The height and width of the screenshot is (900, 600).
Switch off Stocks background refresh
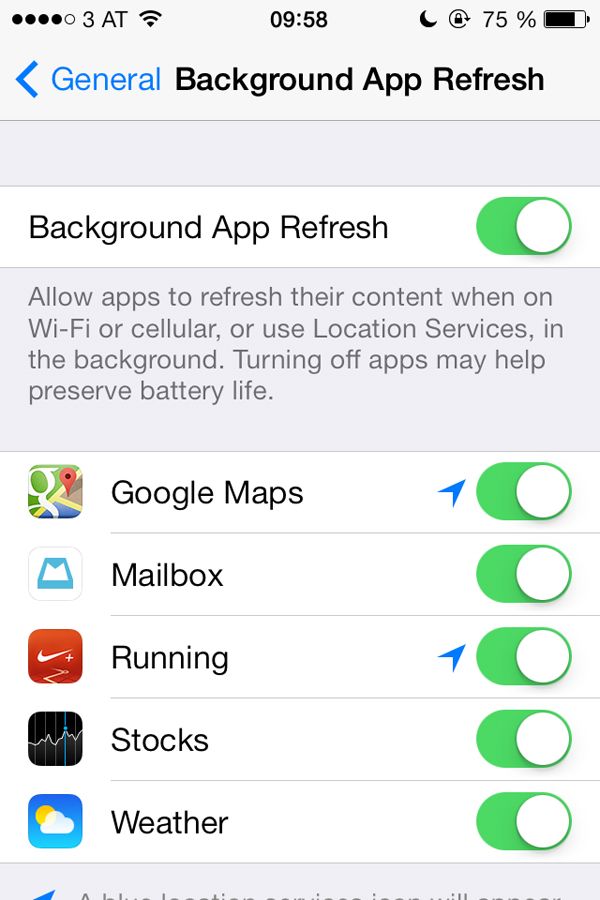[523, 740]
